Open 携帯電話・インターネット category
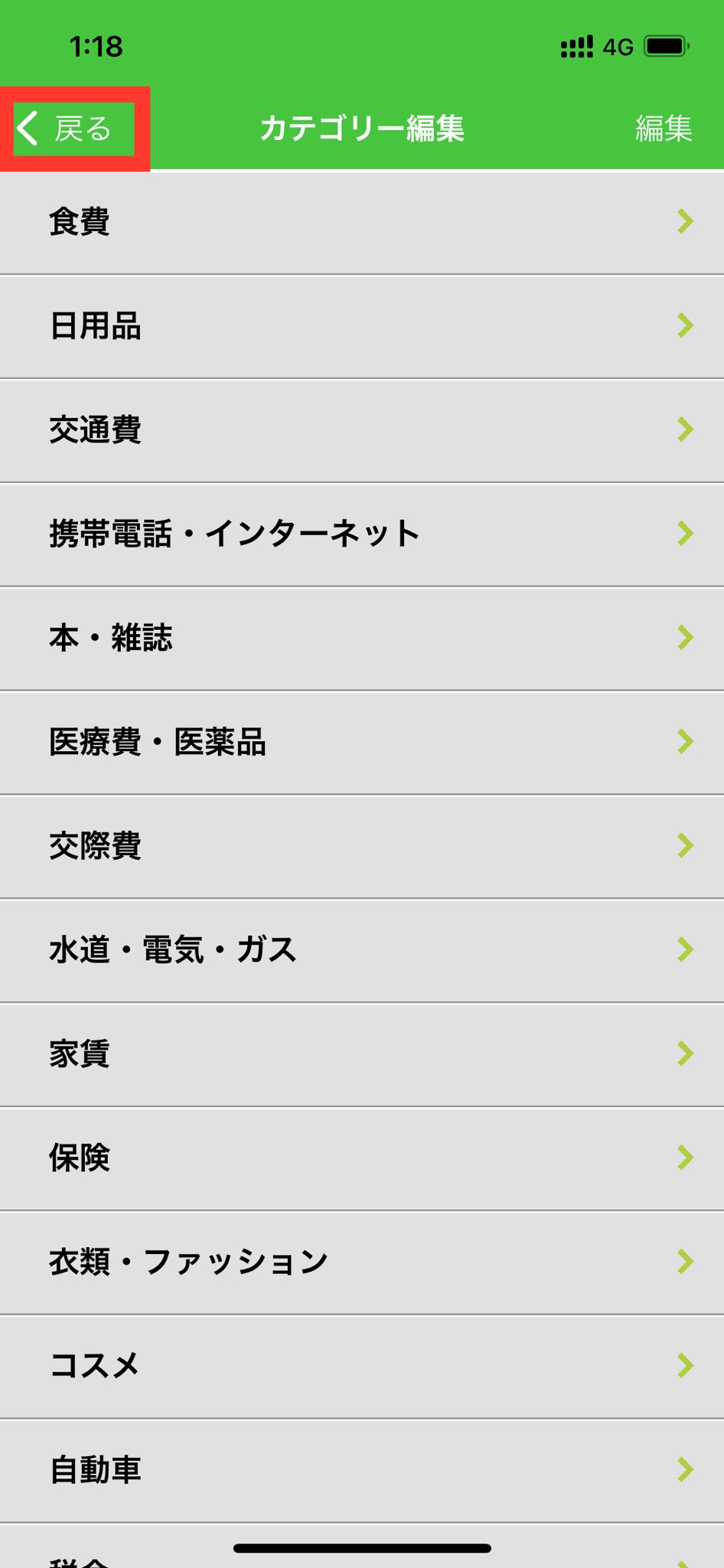The width and height of the screenshot is (724, 1568). point(361,534)
